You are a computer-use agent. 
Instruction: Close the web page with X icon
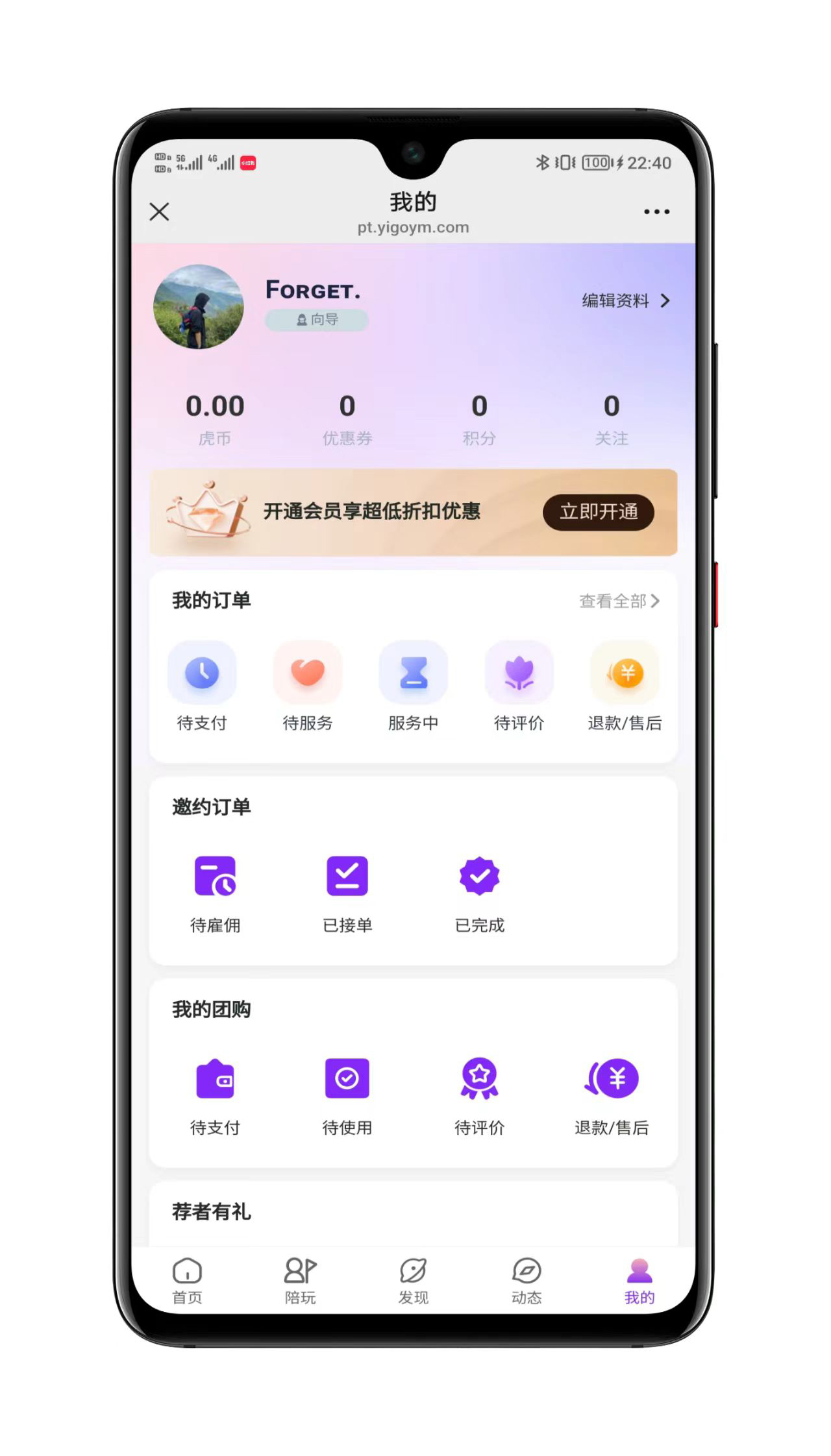tap(159, 212)
